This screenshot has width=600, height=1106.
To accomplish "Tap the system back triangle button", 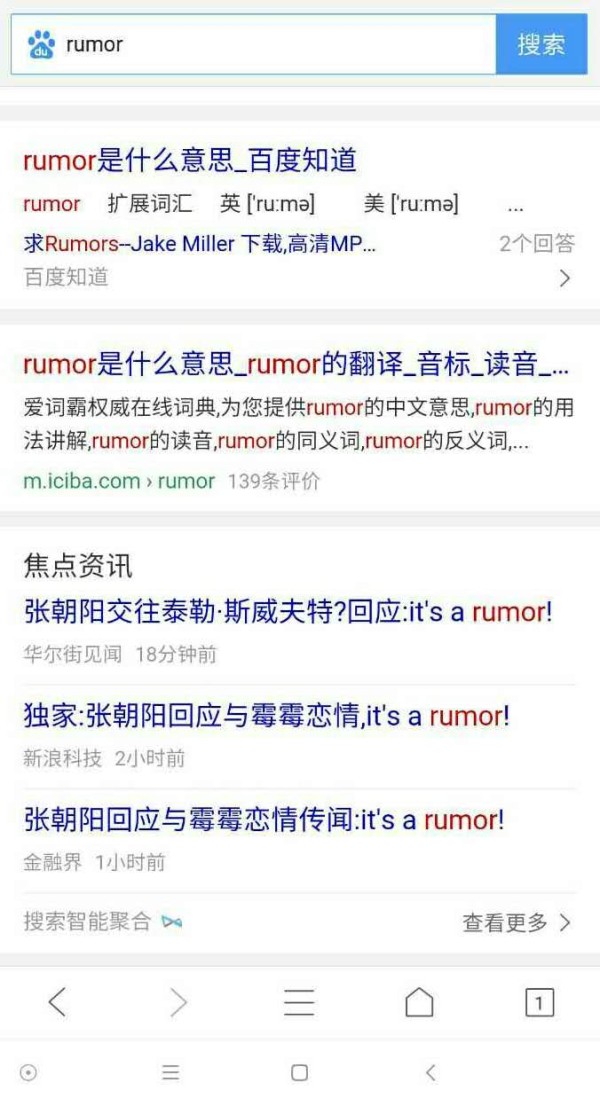I will (431, 1073).
